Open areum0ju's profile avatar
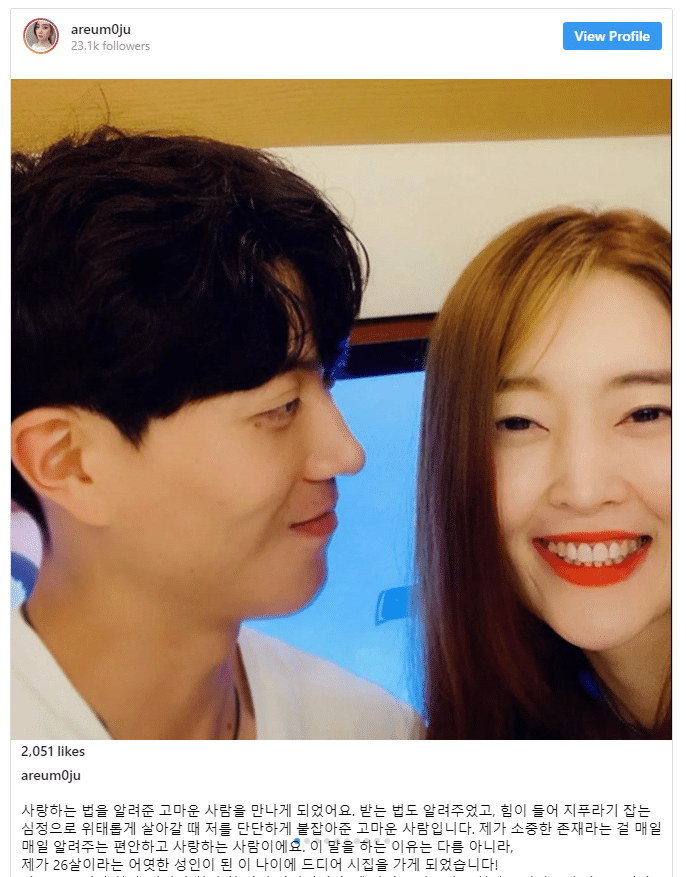 click(x=41, y=36)
